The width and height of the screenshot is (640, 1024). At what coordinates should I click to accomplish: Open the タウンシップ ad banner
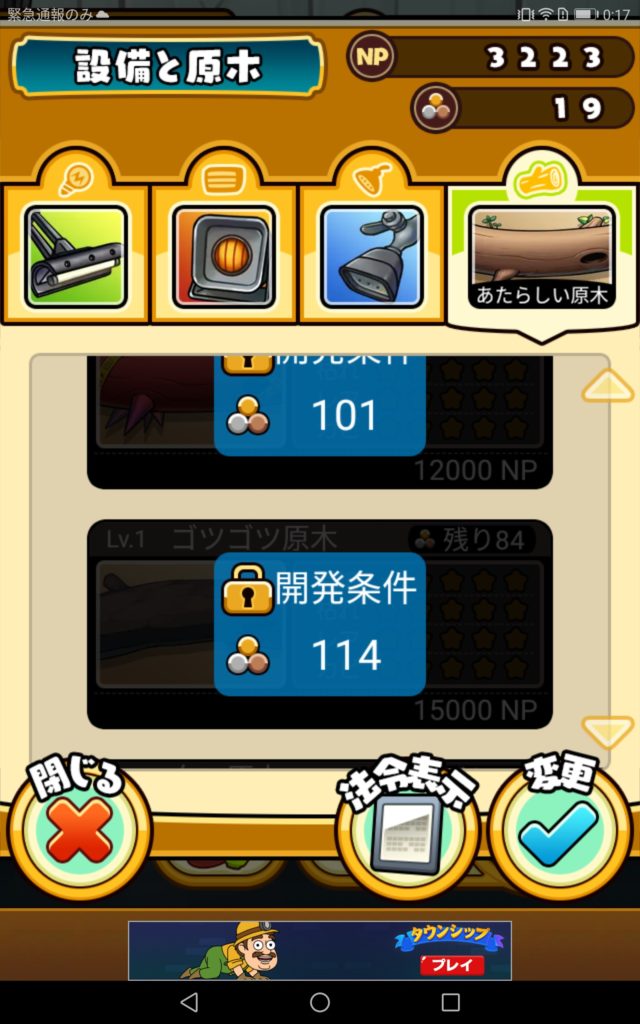[319, 950]
